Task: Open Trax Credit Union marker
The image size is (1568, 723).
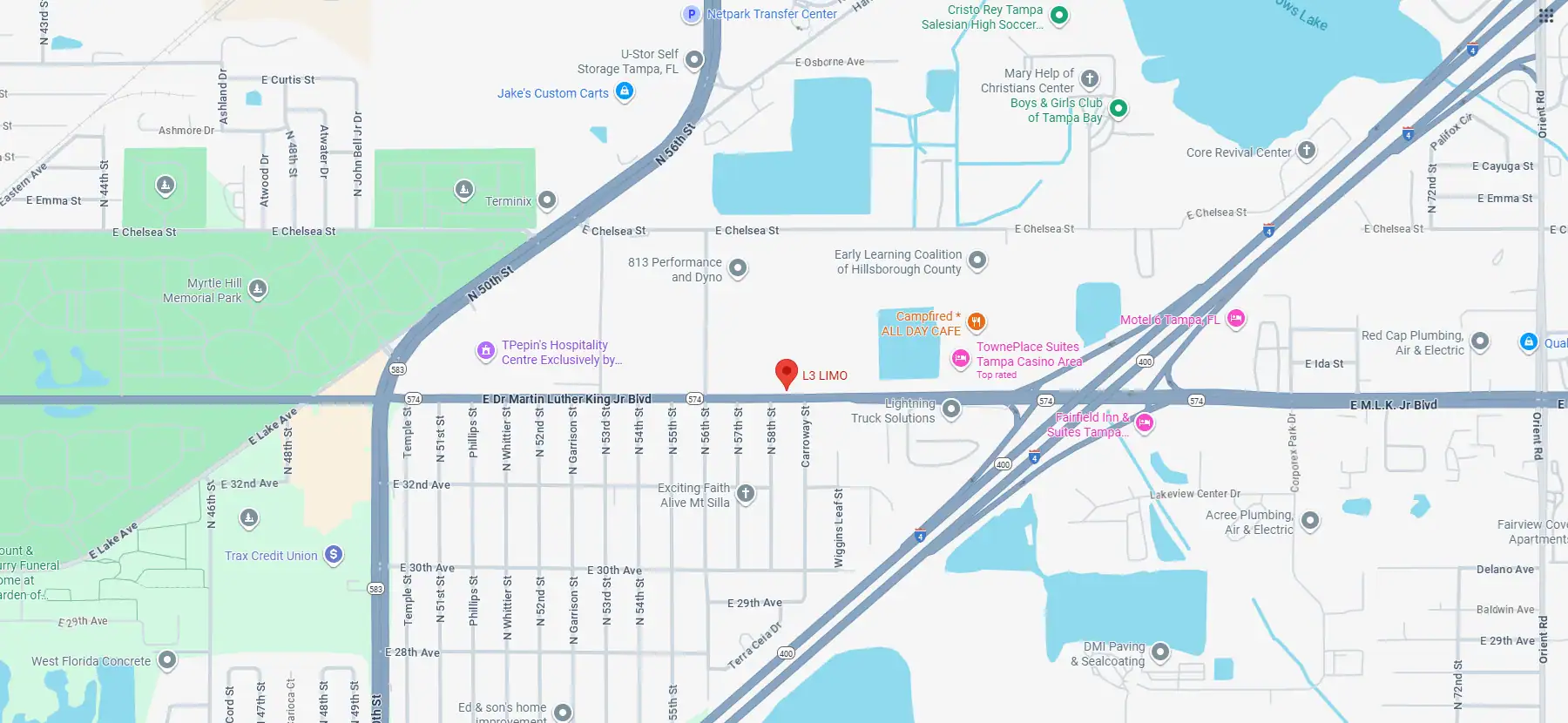Action: (x=334, y=554)
